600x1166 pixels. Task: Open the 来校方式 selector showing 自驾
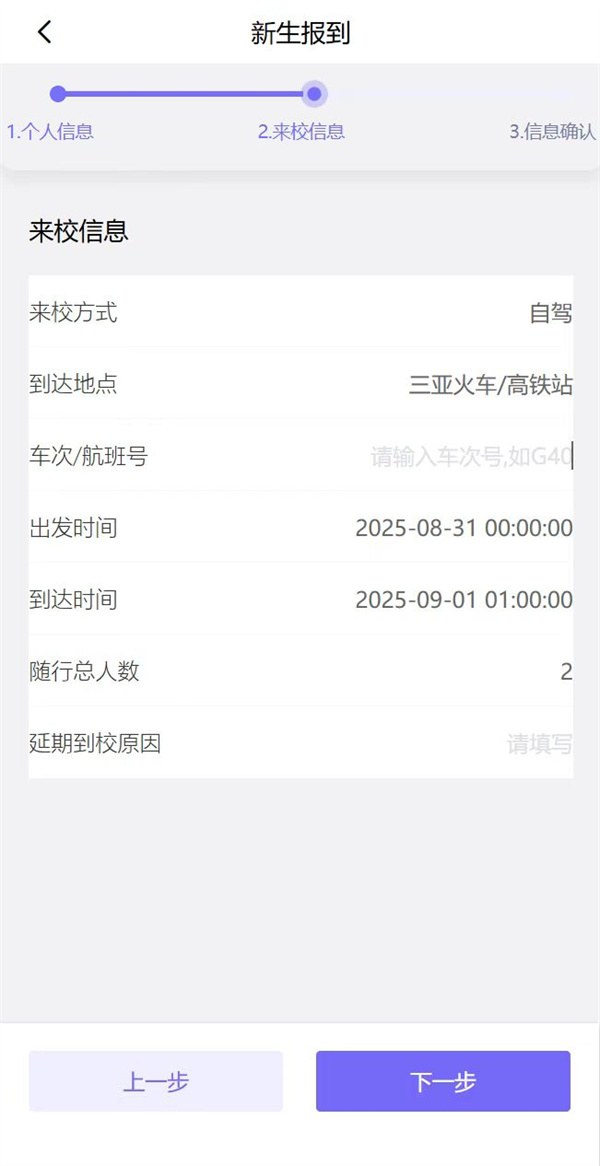pos(550,313)
